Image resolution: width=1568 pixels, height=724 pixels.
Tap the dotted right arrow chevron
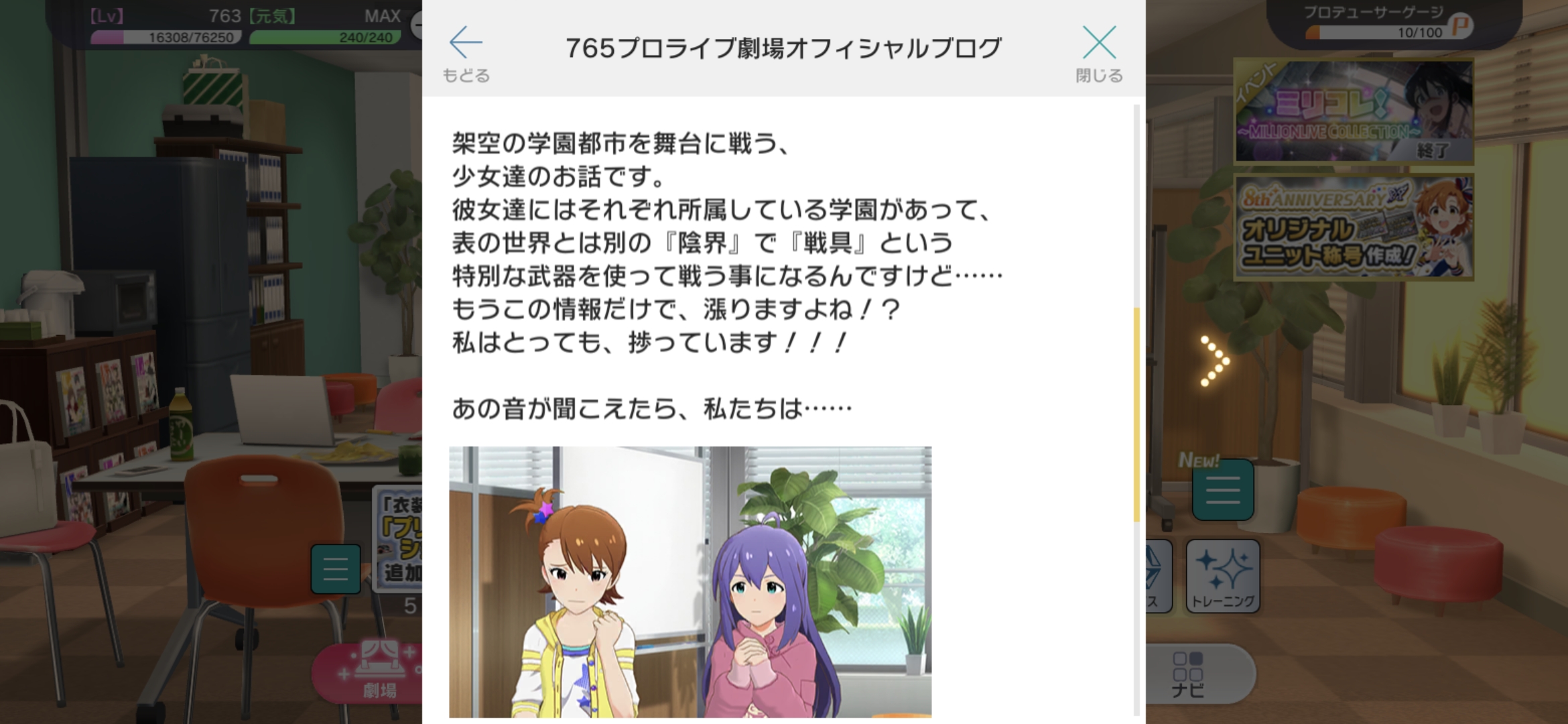point(1214,362)
